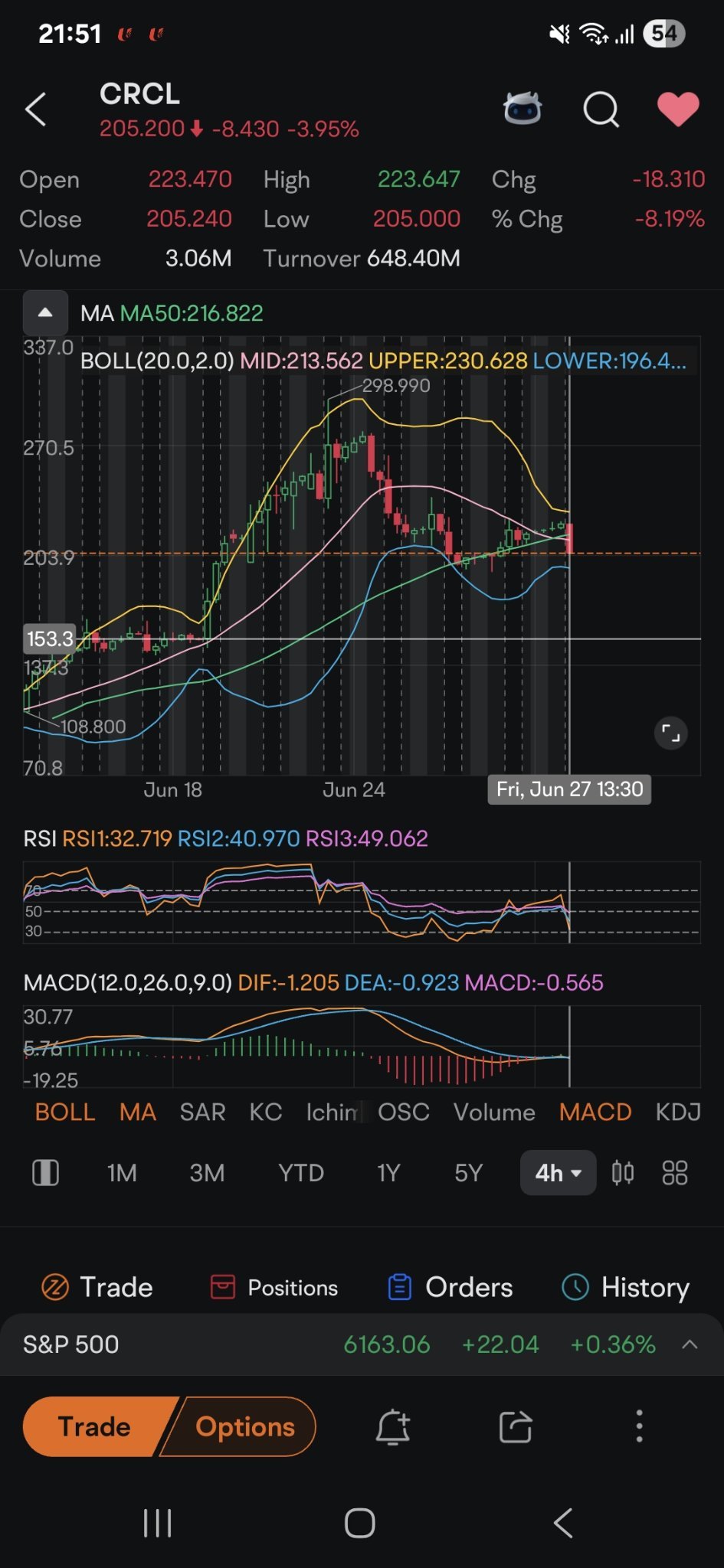The height and width of the screenshot is (1568, 724).
Task: Switch to the Positions tab
Action: (274, 1287)
